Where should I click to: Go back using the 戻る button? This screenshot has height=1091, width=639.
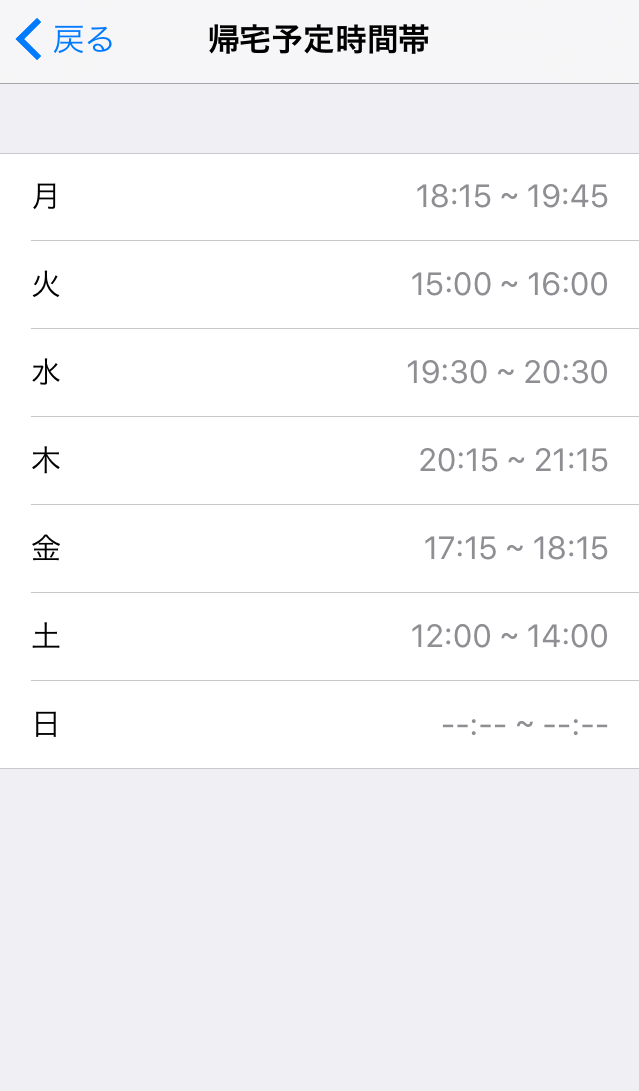(66, 41)
